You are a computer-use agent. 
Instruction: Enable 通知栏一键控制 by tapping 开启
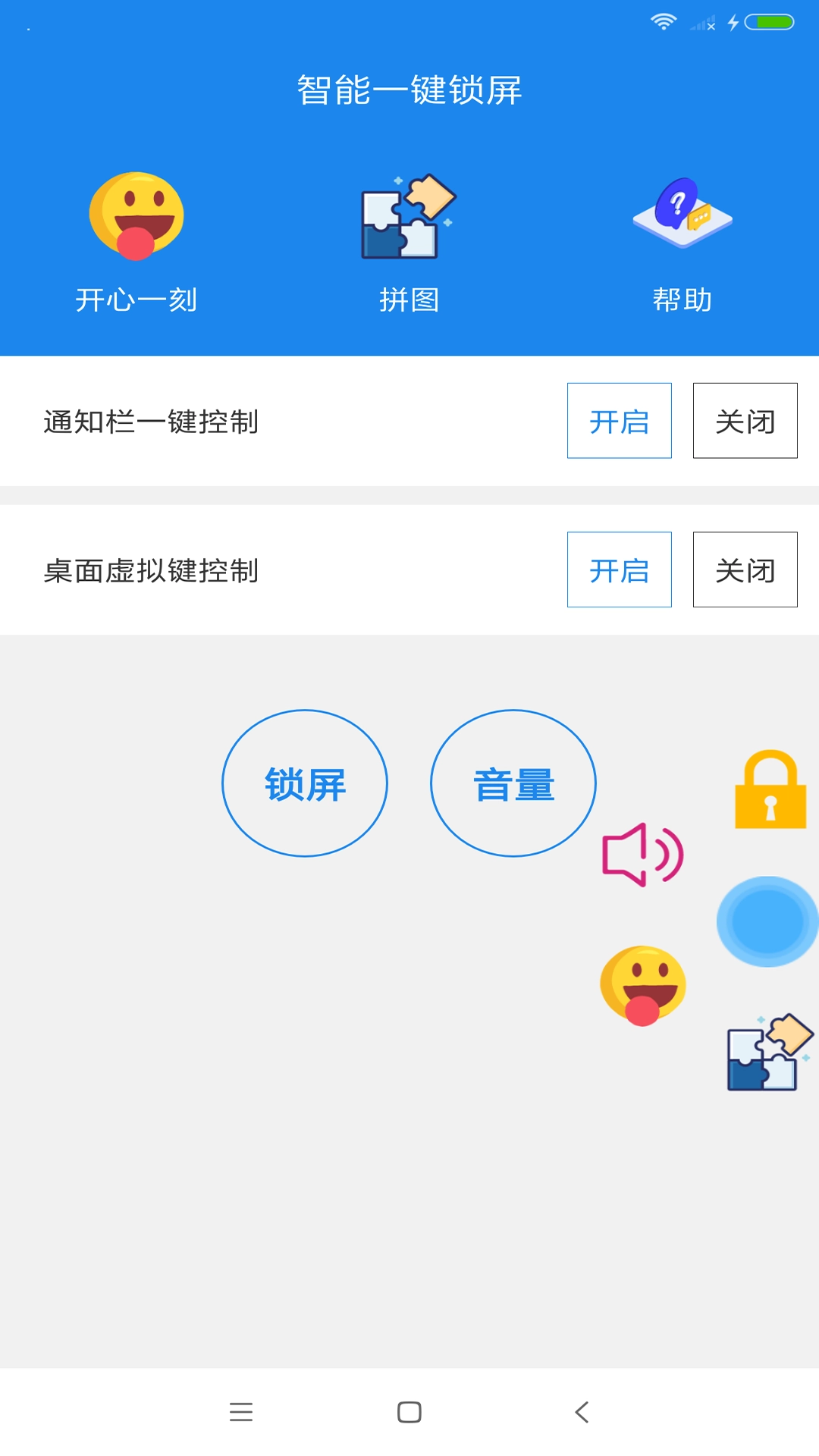click(620, 421)
